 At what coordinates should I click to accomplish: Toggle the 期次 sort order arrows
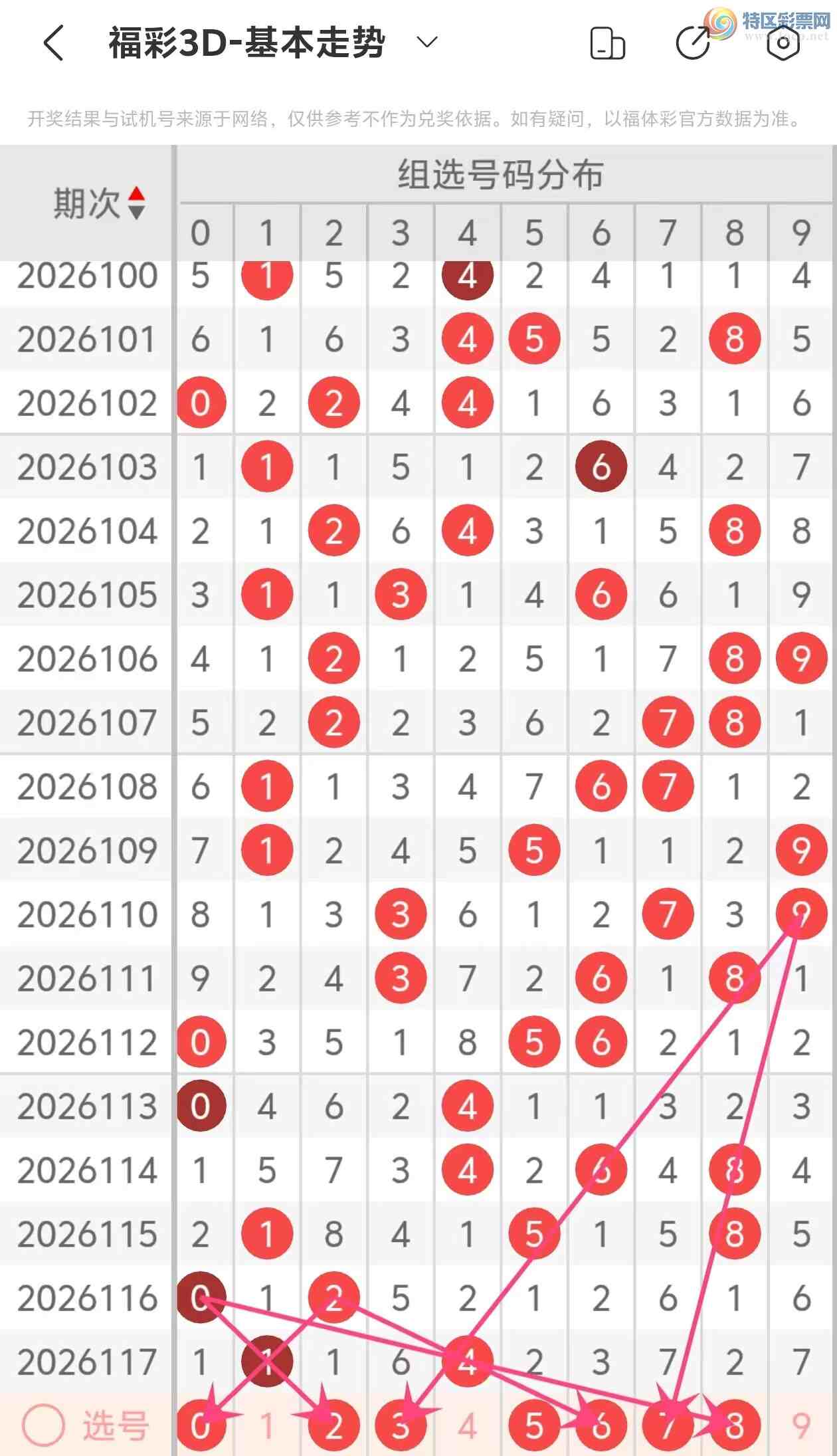tap(136, 203)
